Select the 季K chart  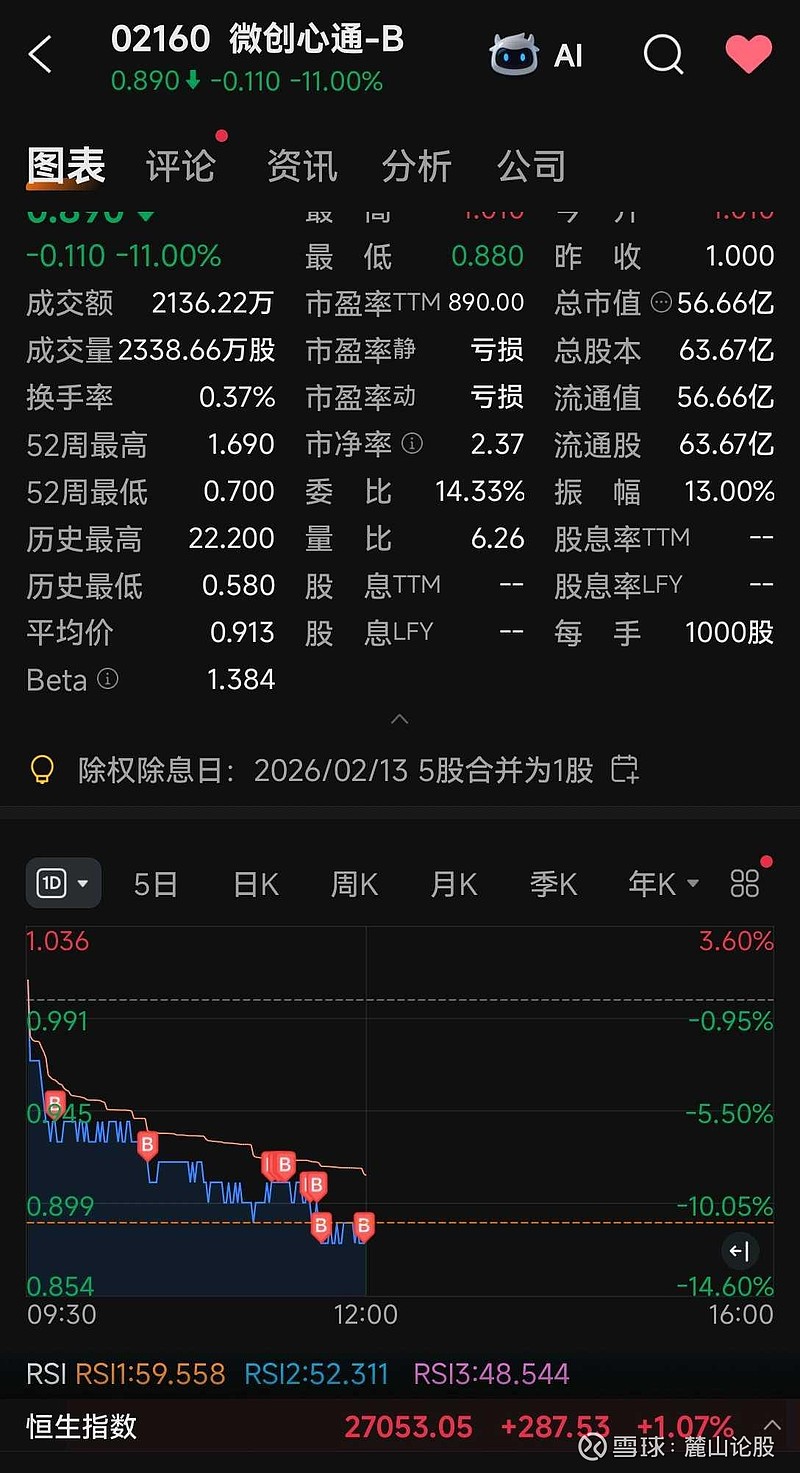[x=553, y=884]
